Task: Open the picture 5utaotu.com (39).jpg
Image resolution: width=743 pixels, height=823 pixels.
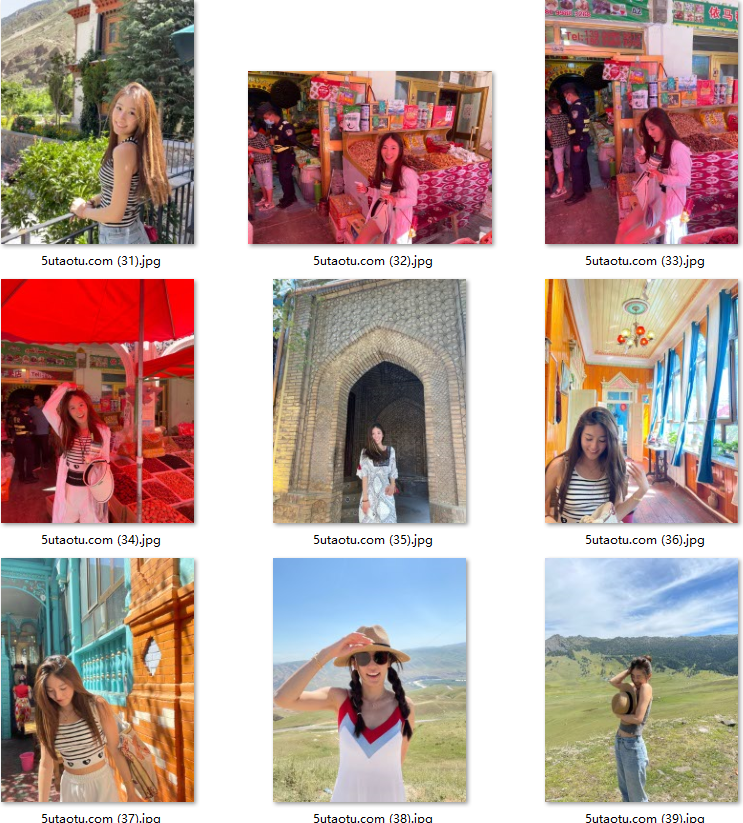Action: (641, 680)
